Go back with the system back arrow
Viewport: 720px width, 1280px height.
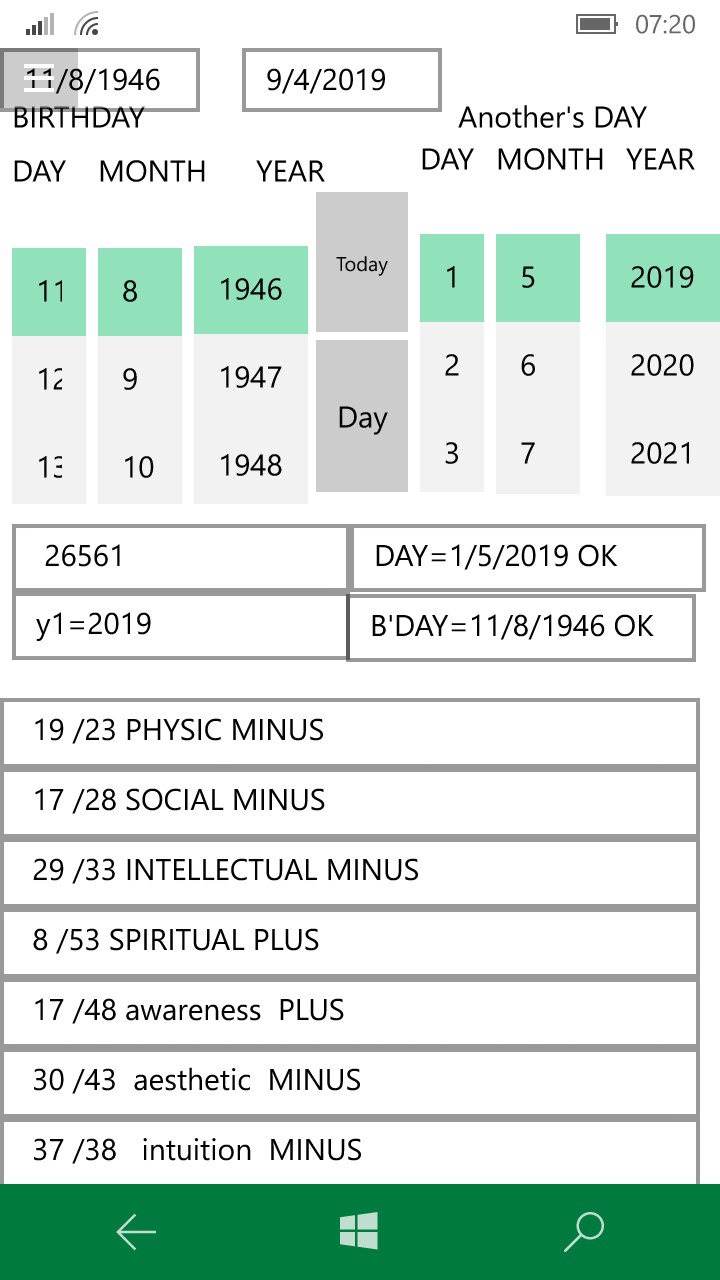136,1232
